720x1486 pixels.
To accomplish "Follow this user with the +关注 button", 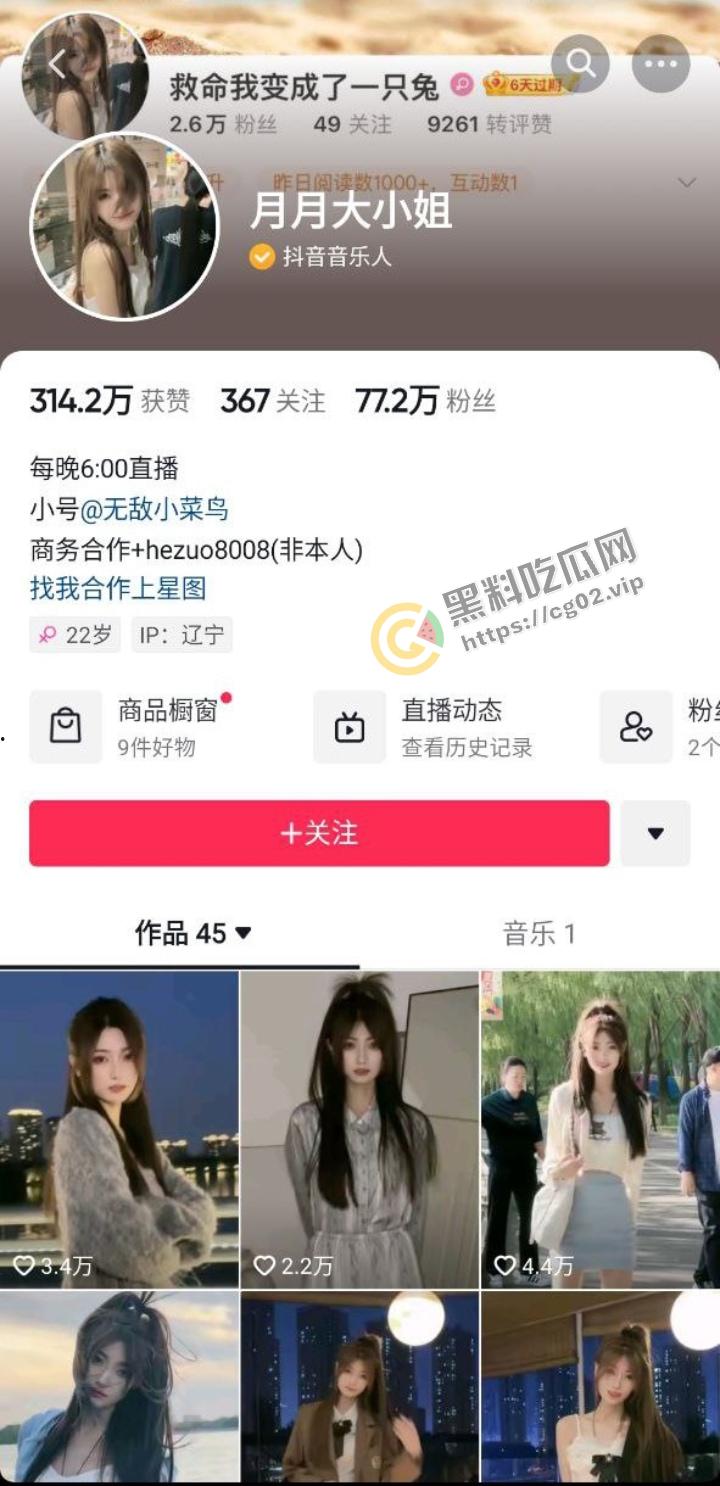I will 319,833.
